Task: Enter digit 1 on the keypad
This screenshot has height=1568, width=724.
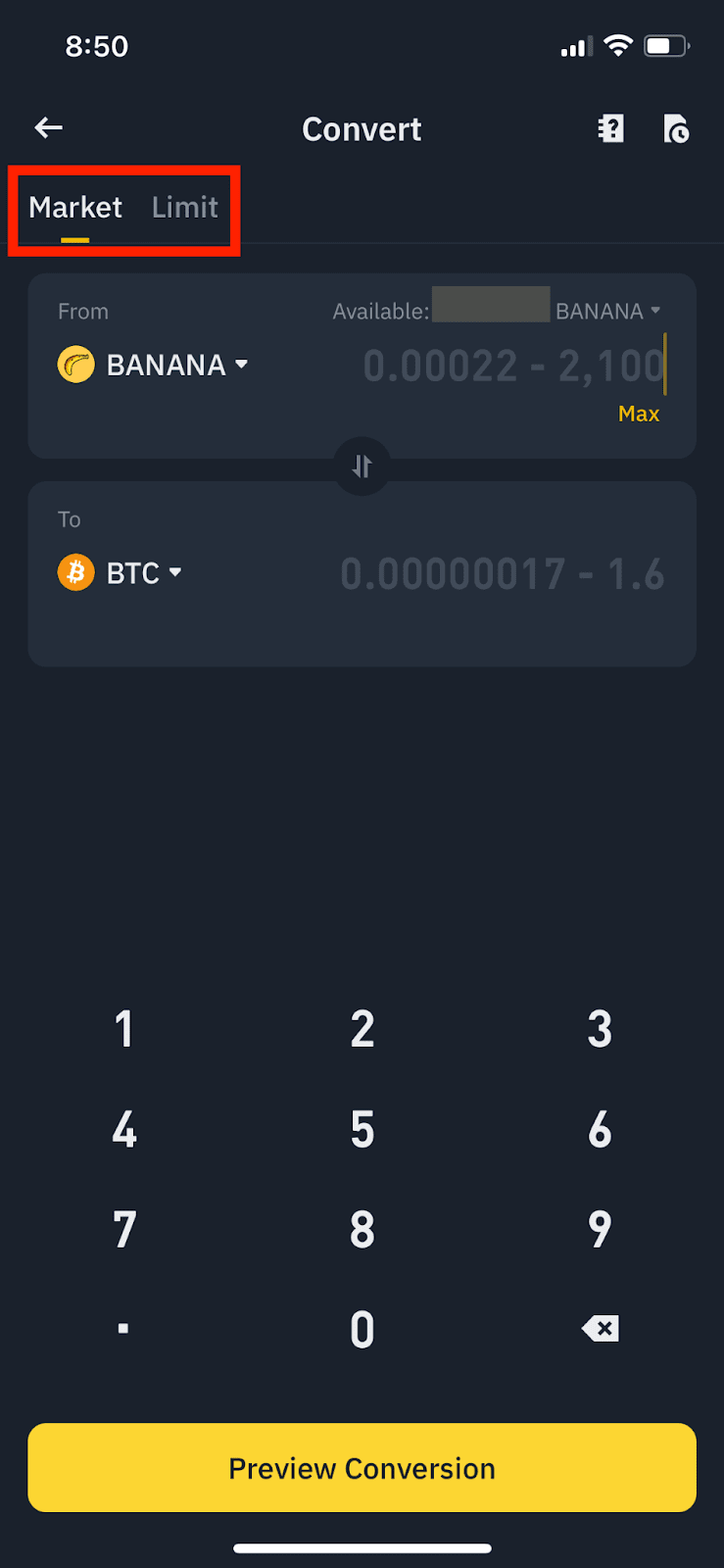Action: (123, 1029)
